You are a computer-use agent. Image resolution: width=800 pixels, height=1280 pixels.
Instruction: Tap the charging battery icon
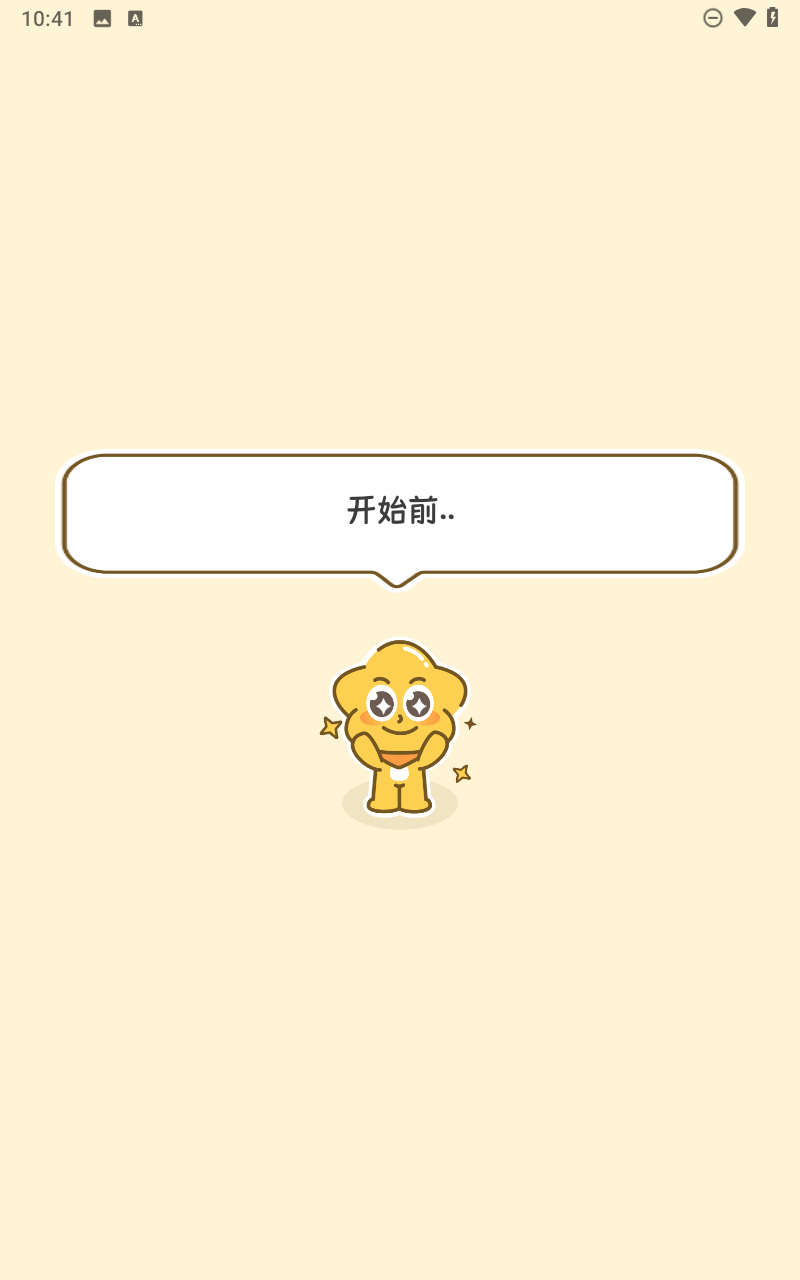(772, 17)
